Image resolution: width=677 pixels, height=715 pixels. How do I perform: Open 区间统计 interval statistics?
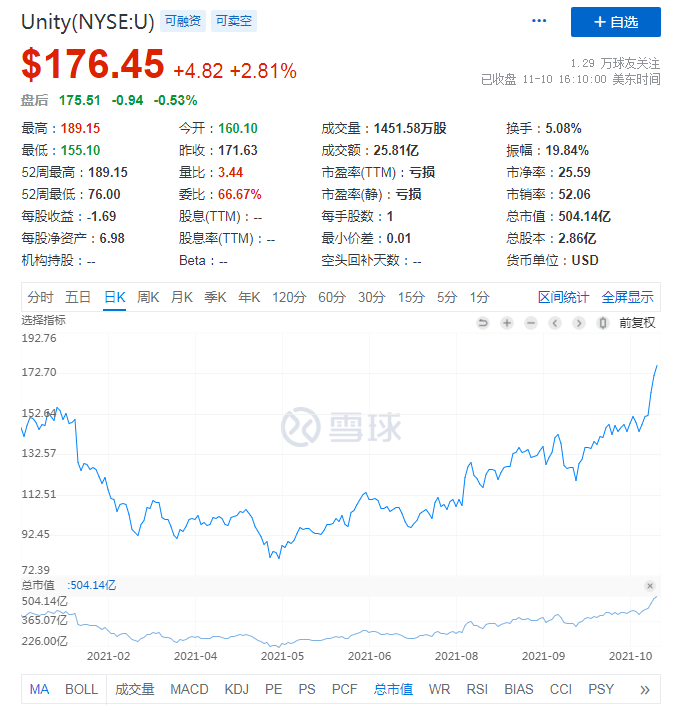pos(564,297)
